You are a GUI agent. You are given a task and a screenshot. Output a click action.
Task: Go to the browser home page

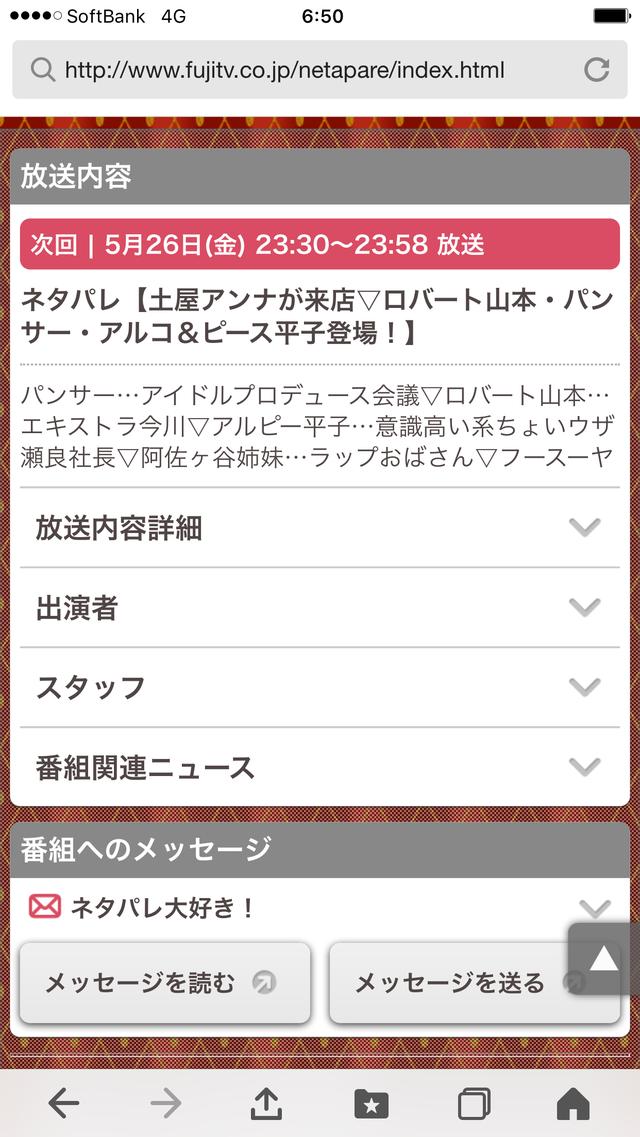(x=573, y=1104)
